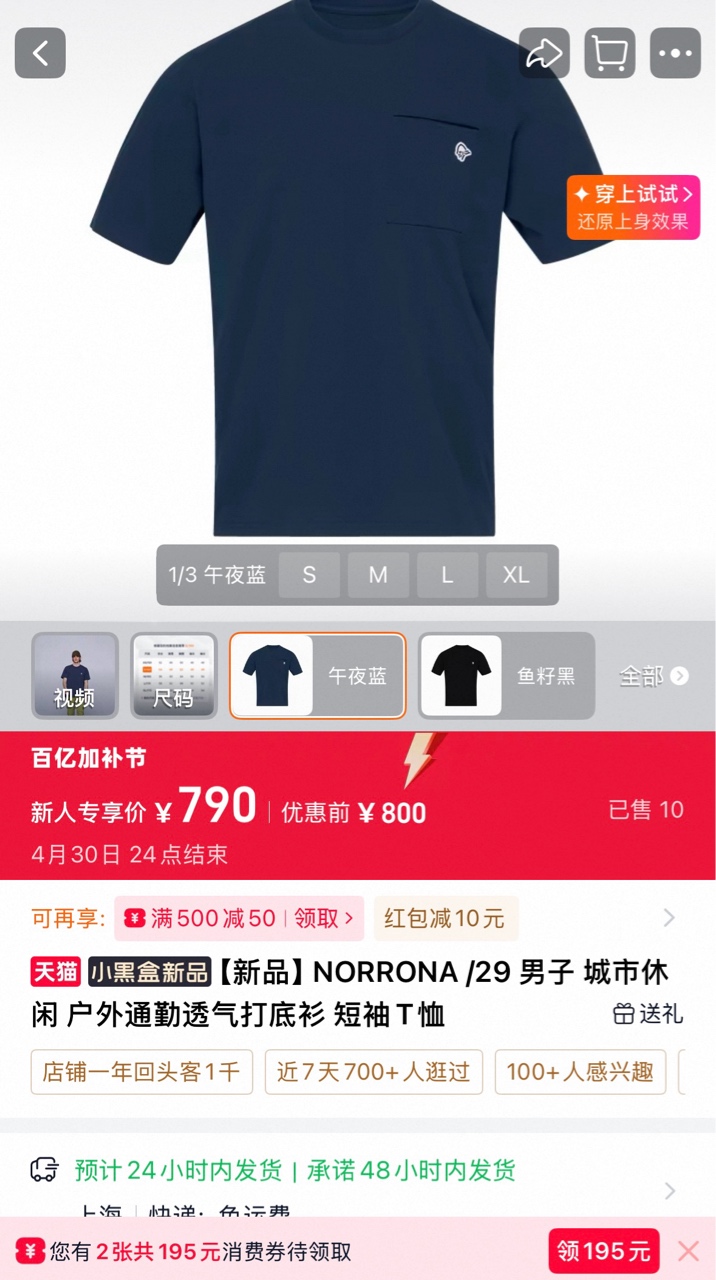View the 尺码 size chart
Screen dimensions: 716x1280
173,675
